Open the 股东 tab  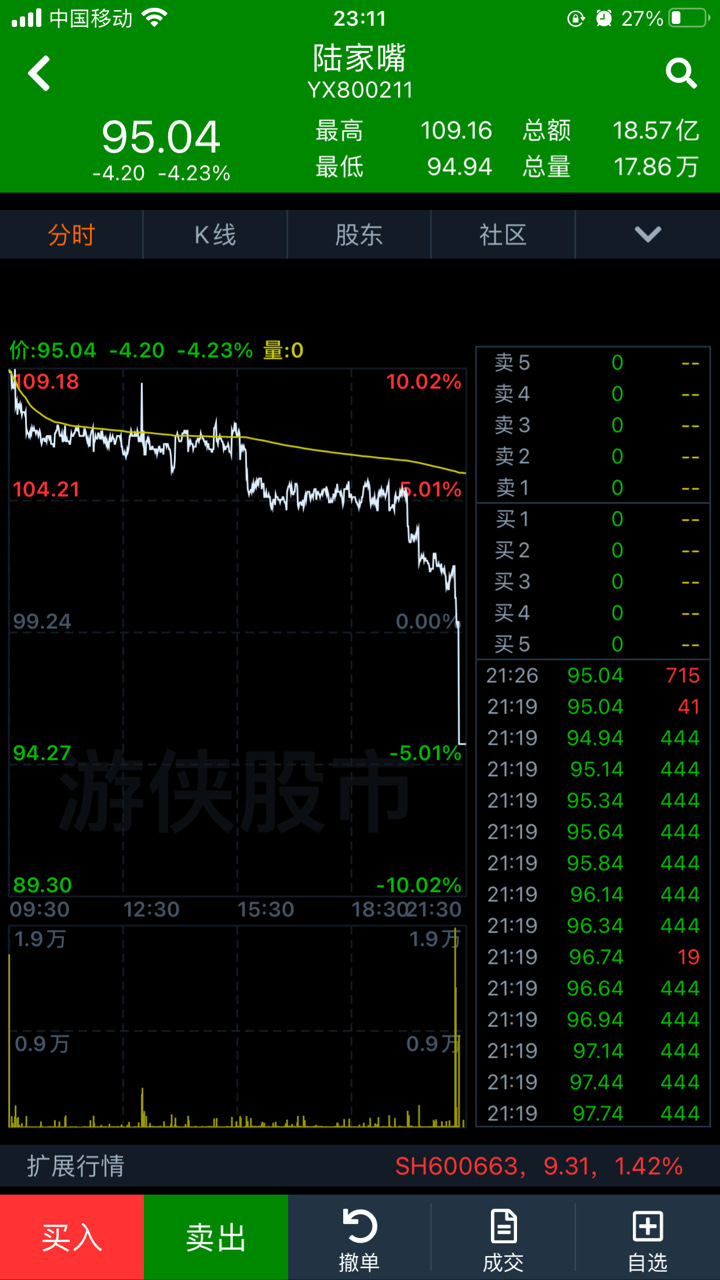[x=359, y=235]
